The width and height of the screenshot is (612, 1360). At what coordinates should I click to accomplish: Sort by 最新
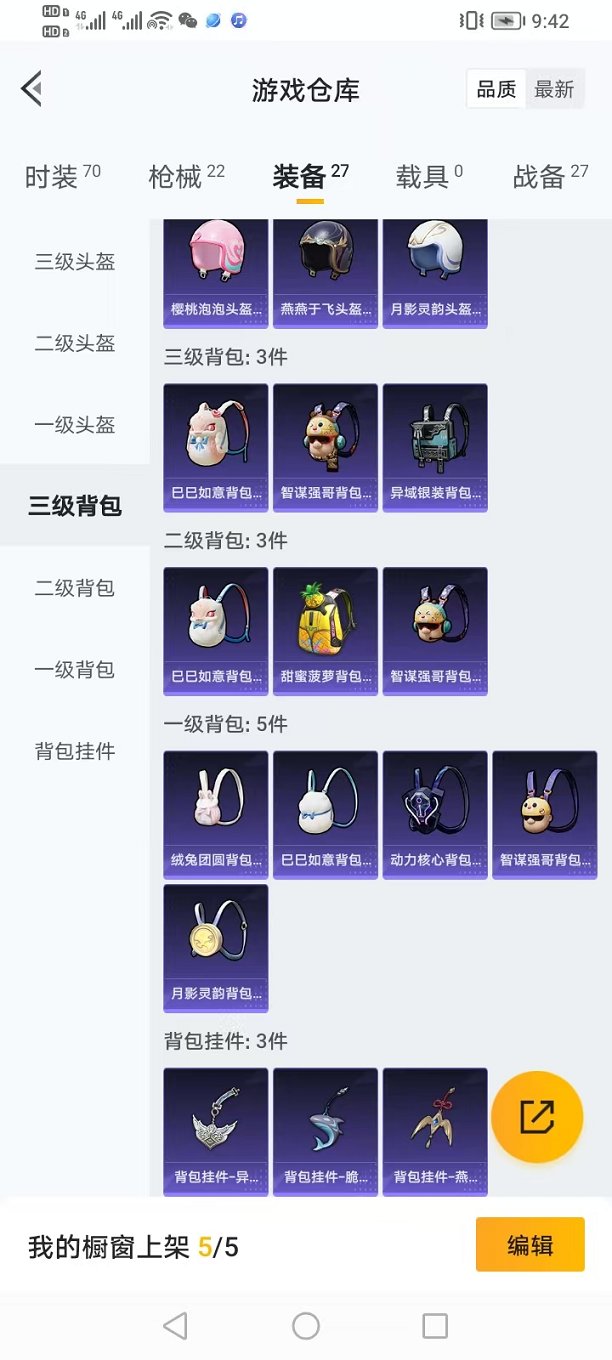click(x=554, y=90)
